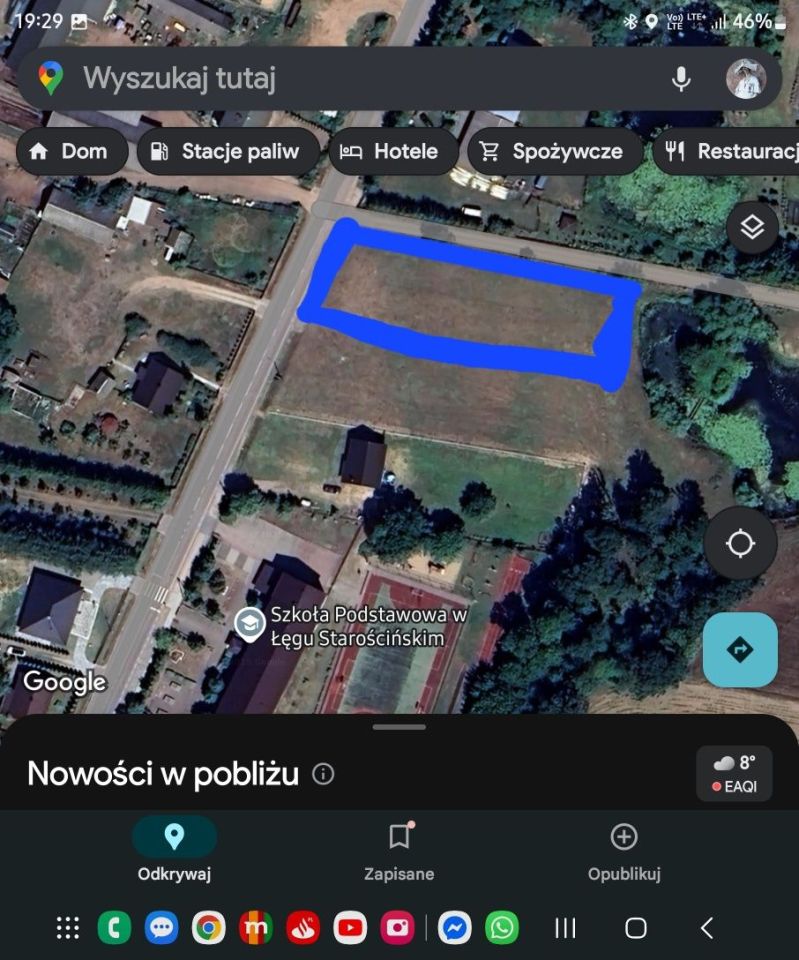799x960 pixels.
Task: Select the Stacje paliw filter
Action: 228,151
